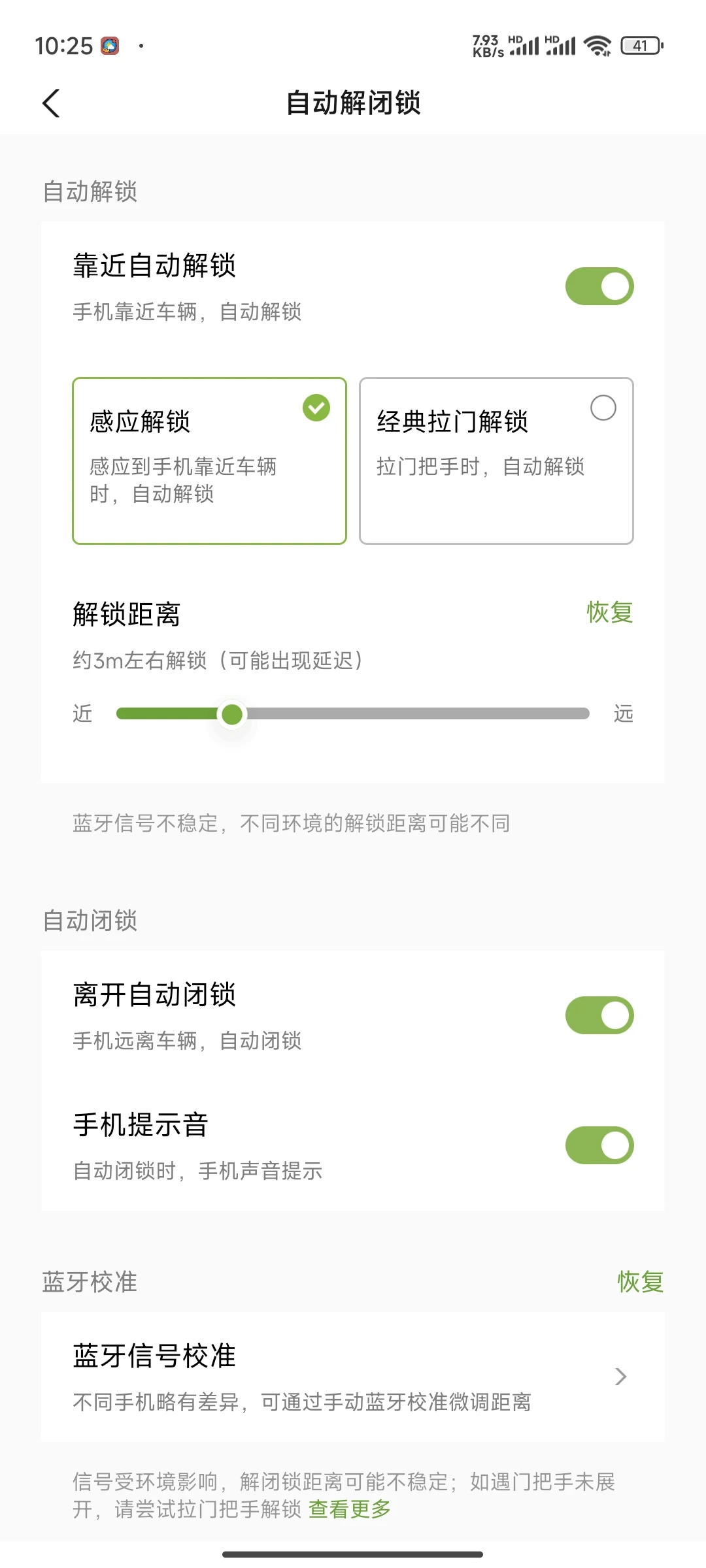Tap 恢复 next to 解锁距离
706x1568 pixels.
610,613
